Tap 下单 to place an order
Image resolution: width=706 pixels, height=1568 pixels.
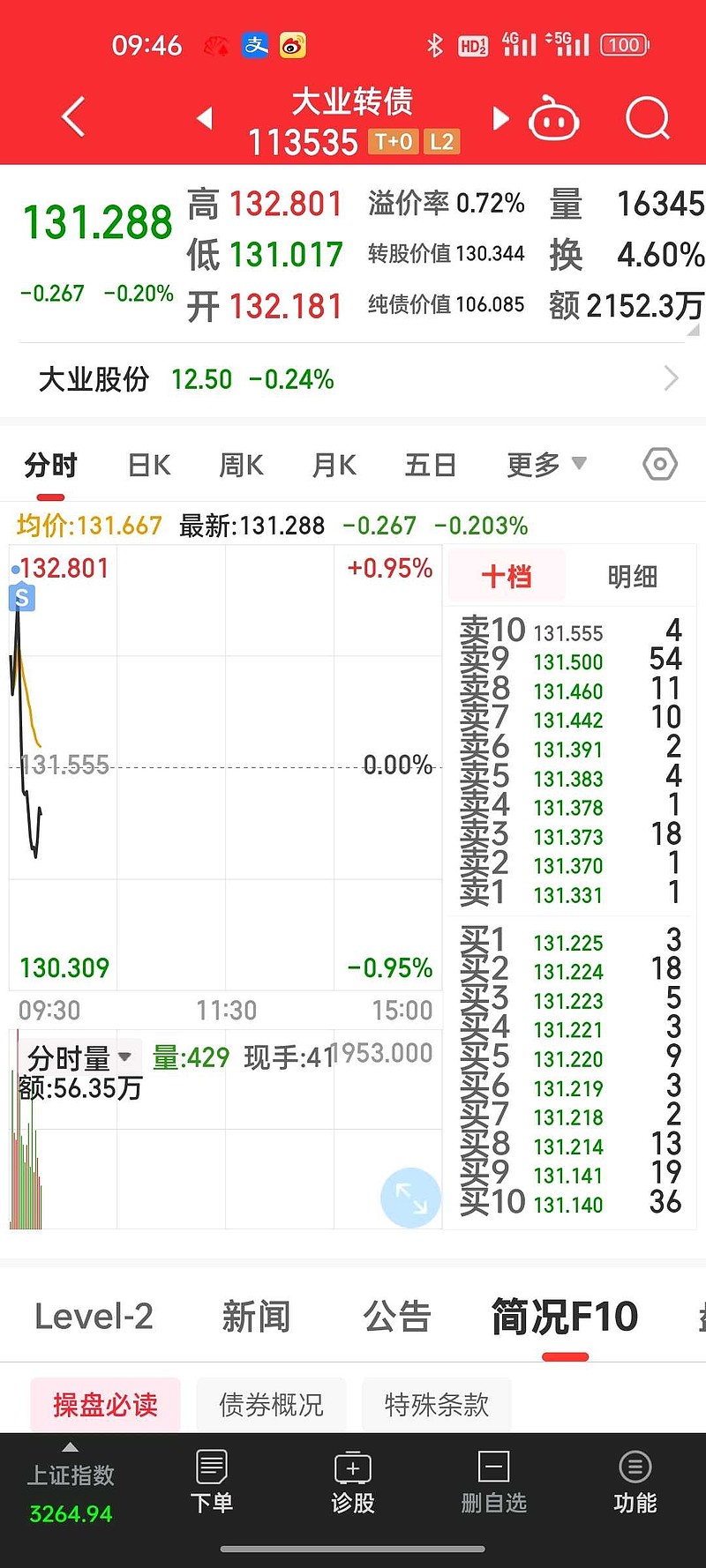(x=212, y=1482)
